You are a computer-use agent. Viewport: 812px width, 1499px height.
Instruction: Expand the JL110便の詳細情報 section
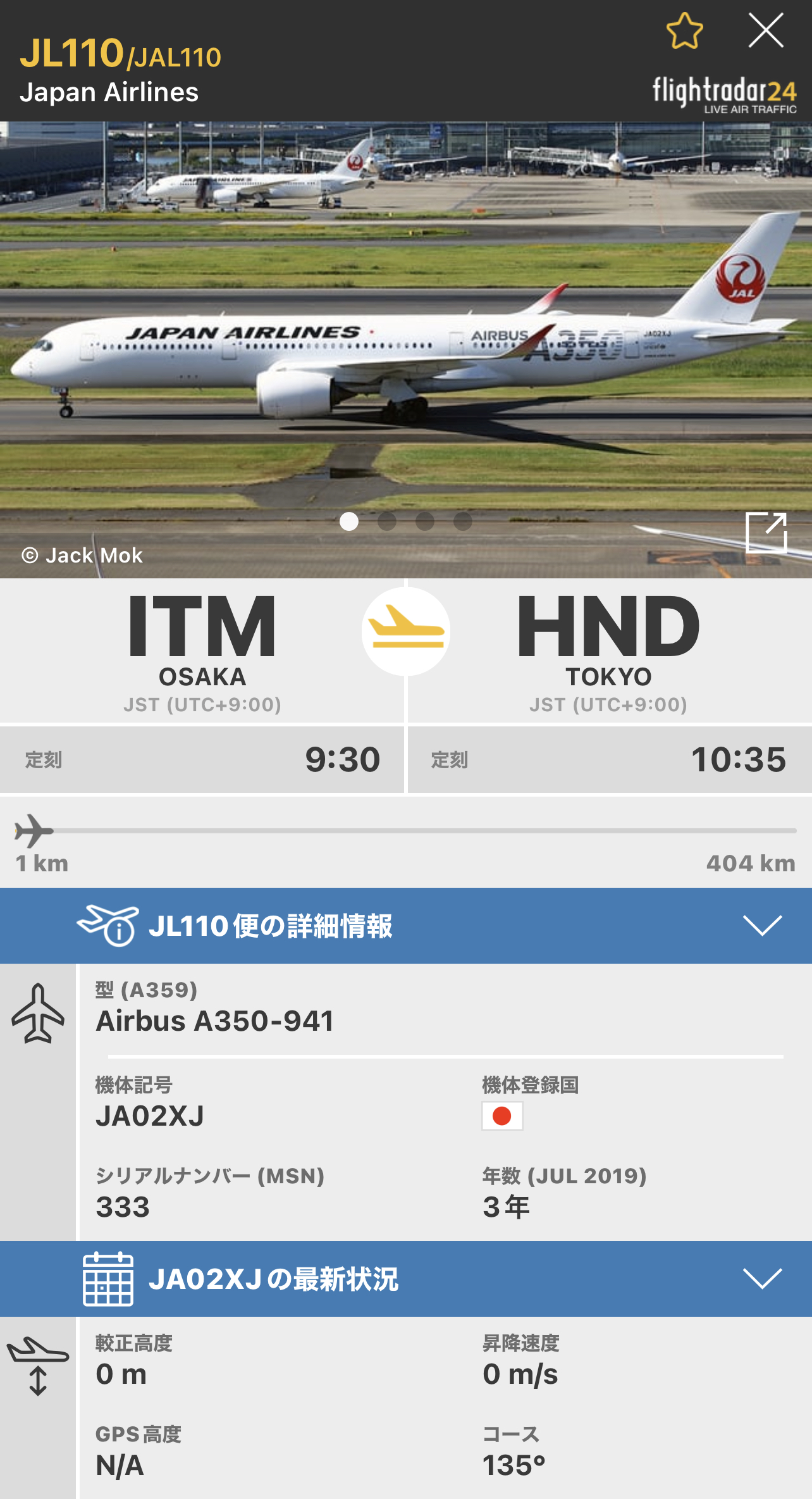[762, 925]
